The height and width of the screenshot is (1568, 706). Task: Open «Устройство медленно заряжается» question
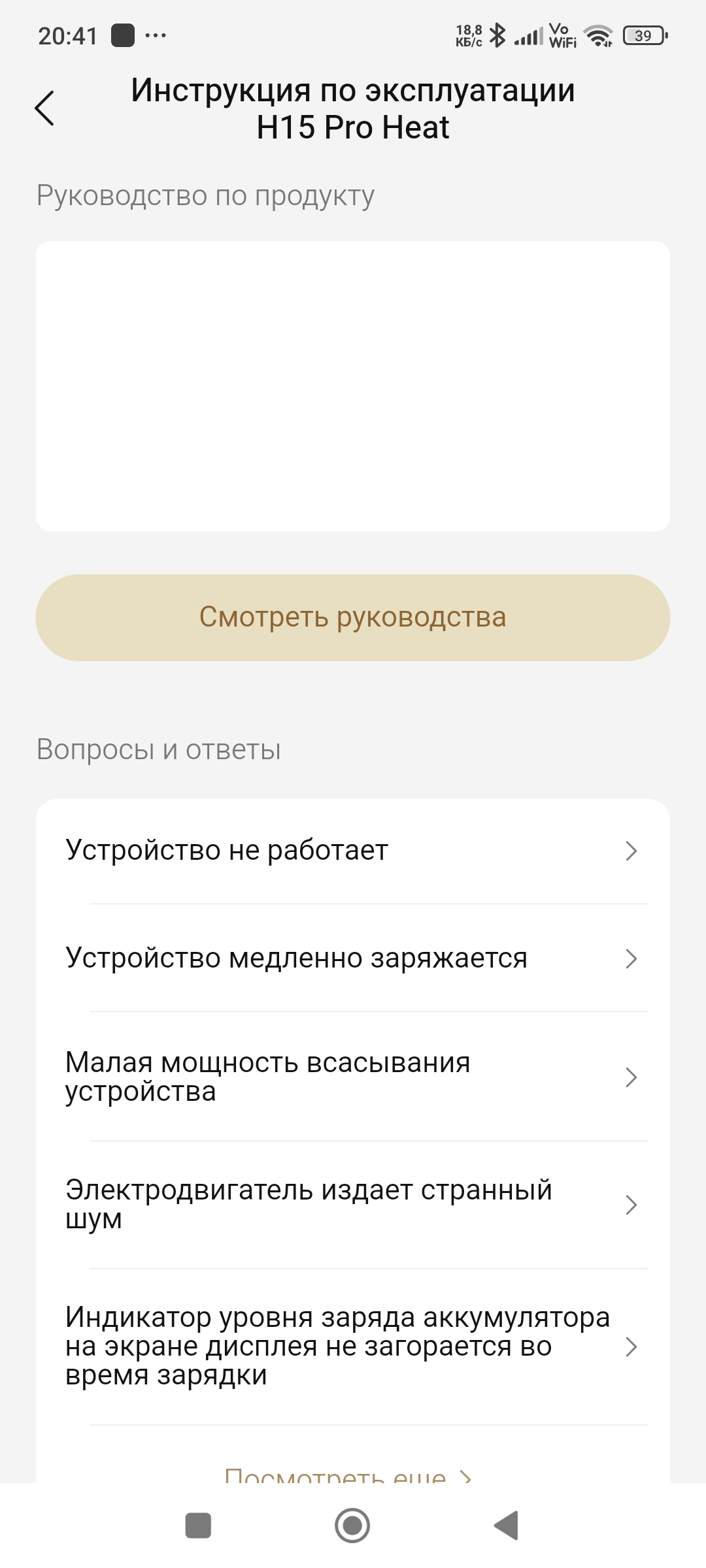(353, 958)
